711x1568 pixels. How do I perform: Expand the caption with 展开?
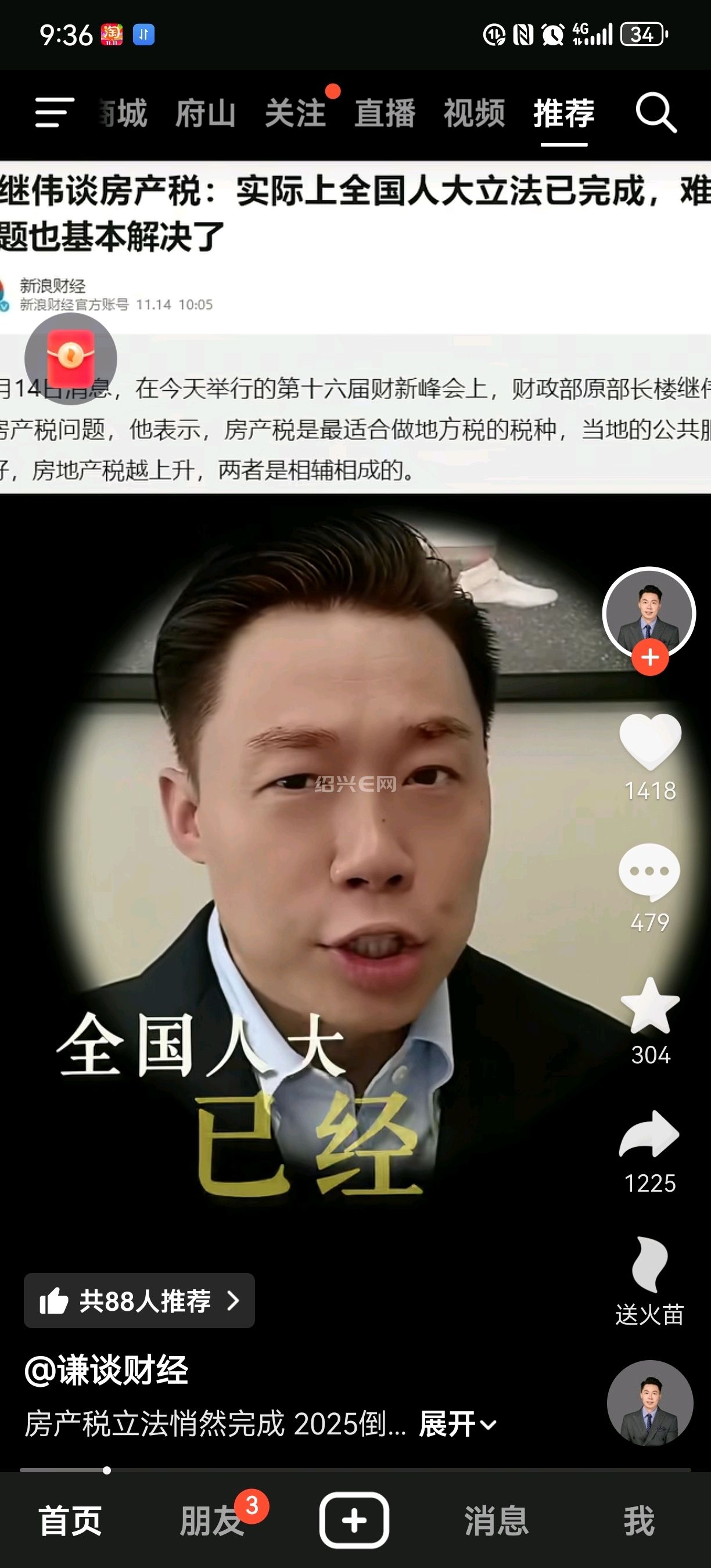tap(458, 1425)
